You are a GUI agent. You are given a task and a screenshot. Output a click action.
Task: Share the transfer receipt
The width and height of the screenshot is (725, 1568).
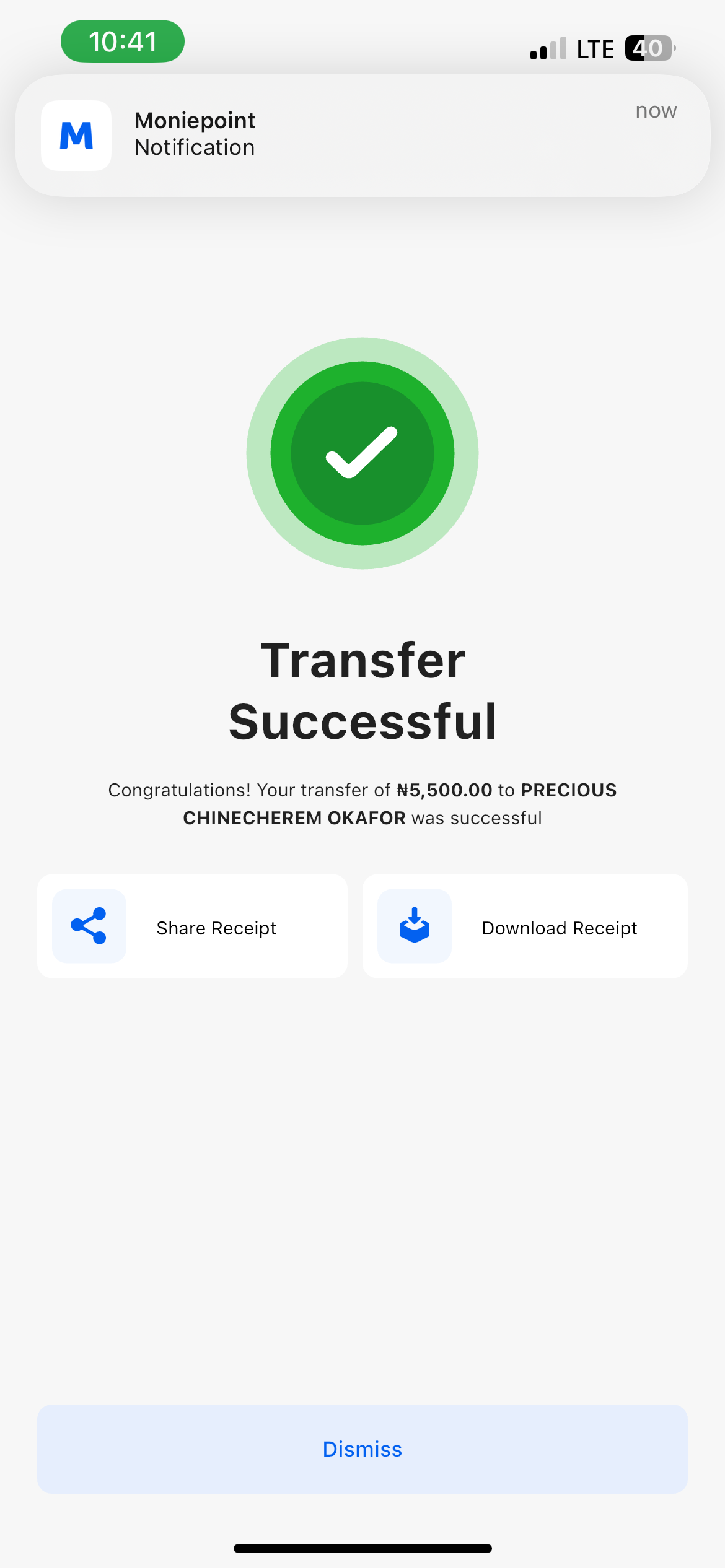click(192, 926)
